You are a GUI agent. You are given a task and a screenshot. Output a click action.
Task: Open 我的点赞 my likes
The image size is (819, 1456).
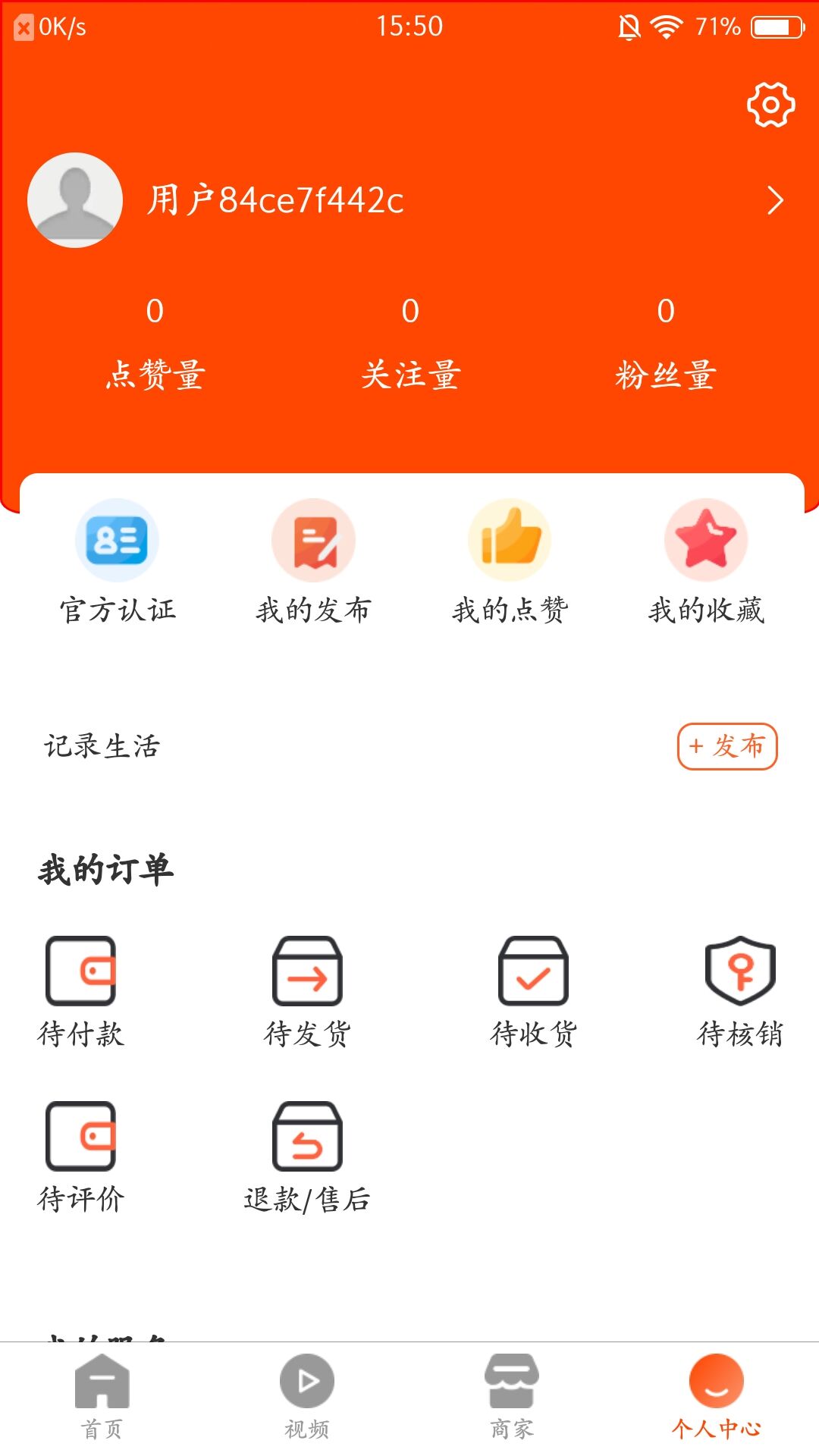coord(510,561)
